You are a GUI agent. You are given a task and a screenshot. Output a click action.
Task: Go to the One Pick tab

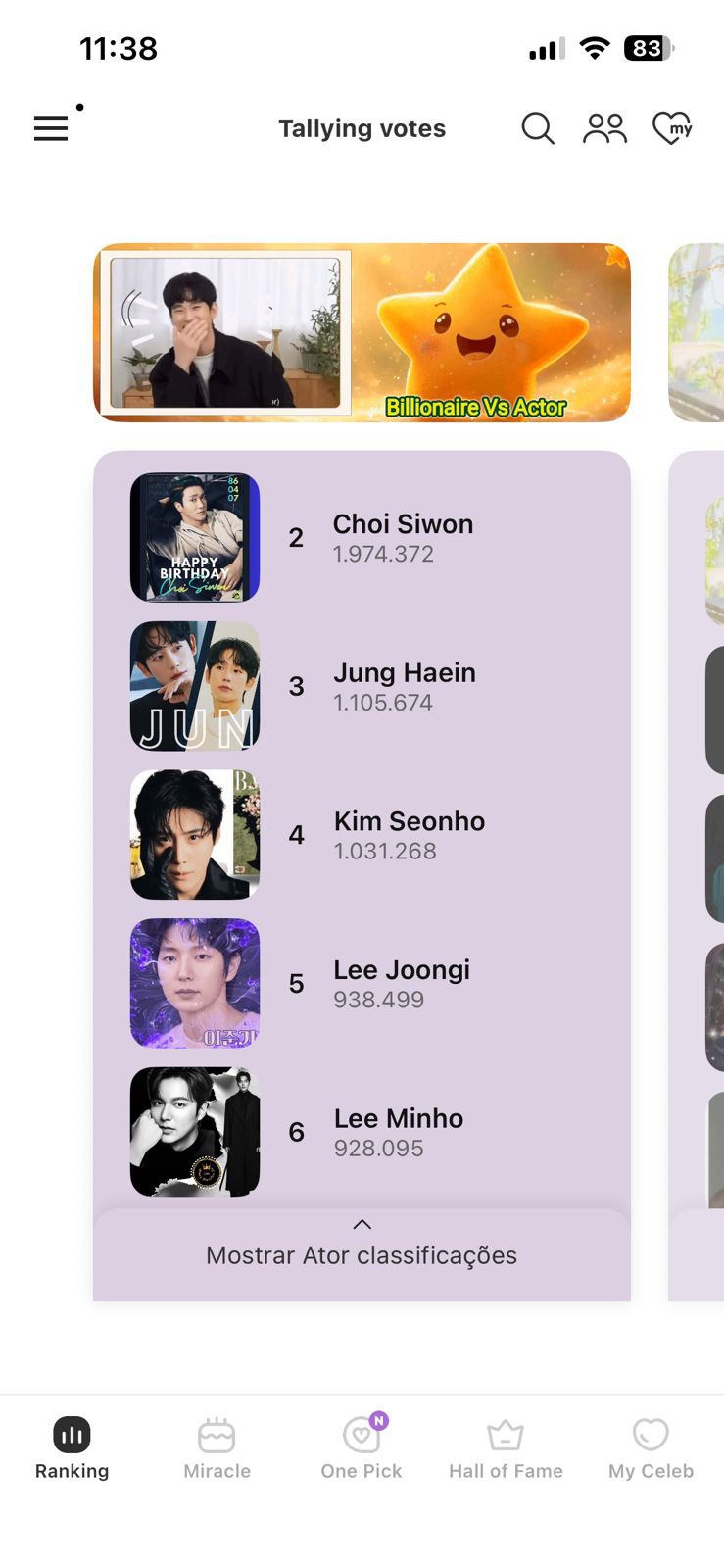pos(362,1447)
